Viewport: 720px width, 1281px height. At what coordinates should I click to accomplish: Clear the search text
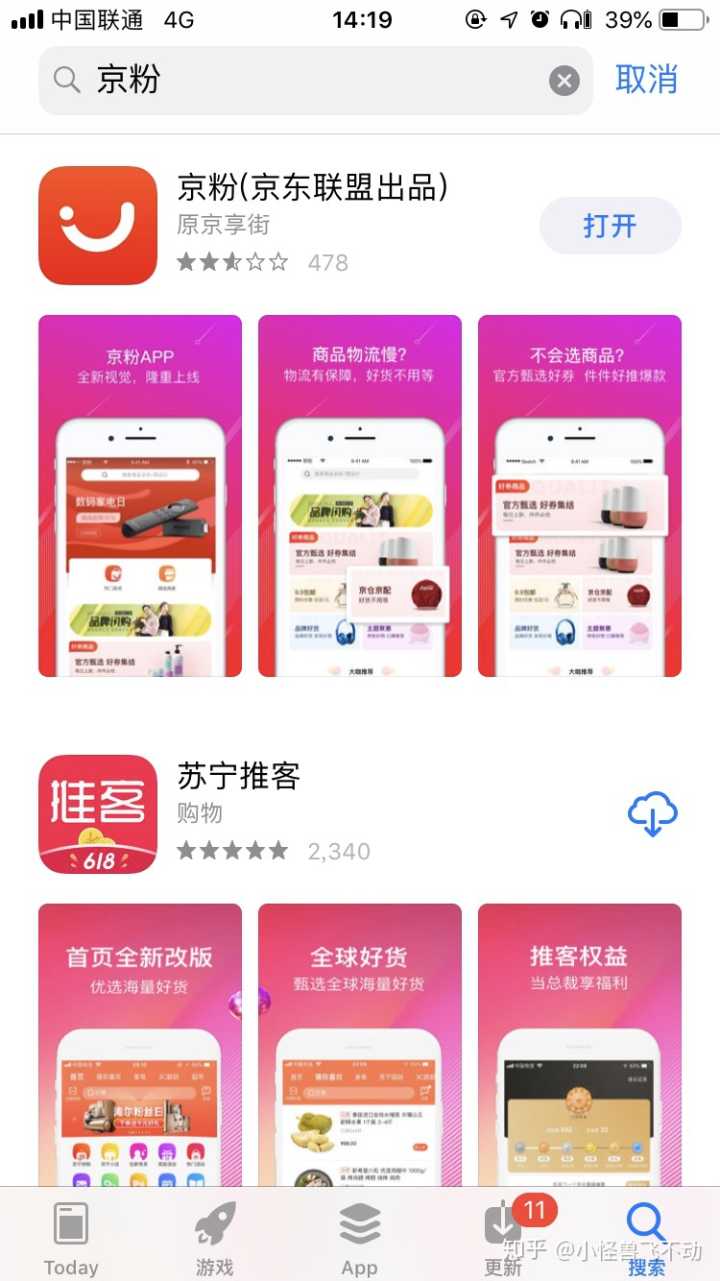(564, 80)
